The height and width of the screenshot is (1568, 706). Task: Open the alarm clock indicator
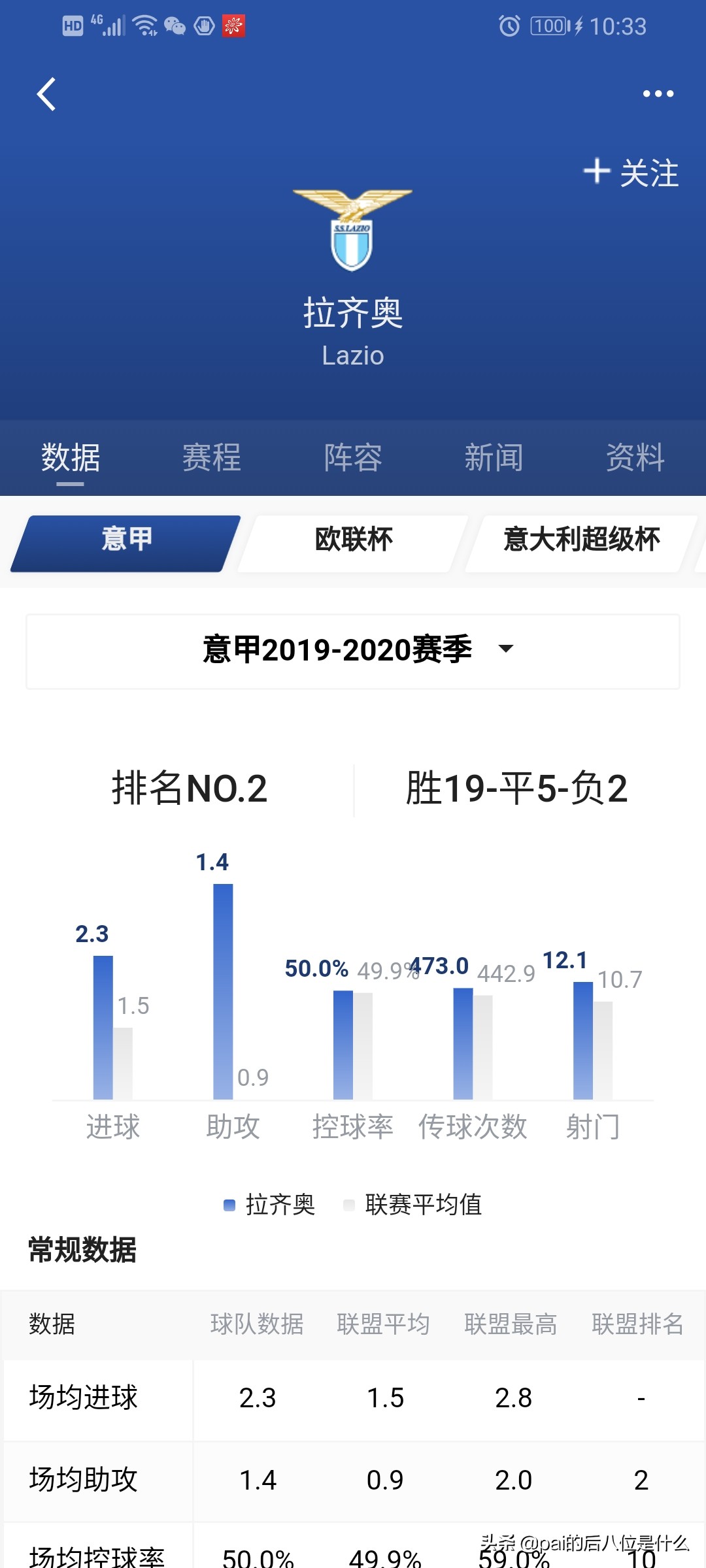(x=508, y=26)
